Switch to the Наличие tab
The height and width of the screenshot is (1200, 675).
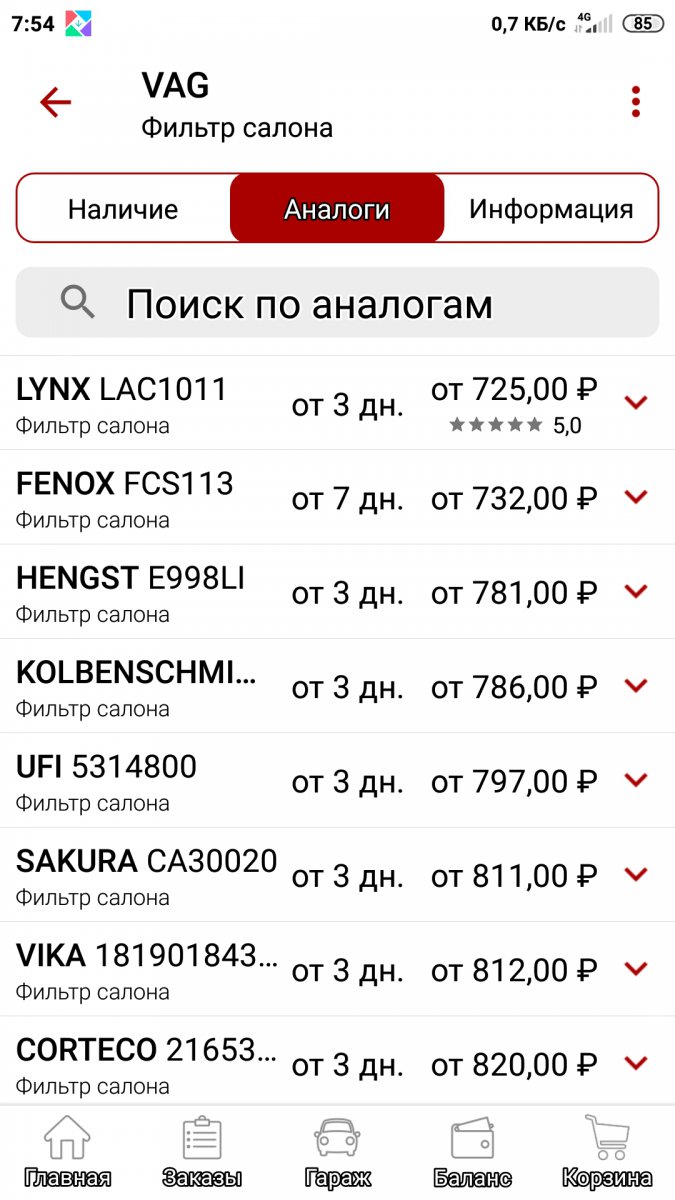(123, 209)
